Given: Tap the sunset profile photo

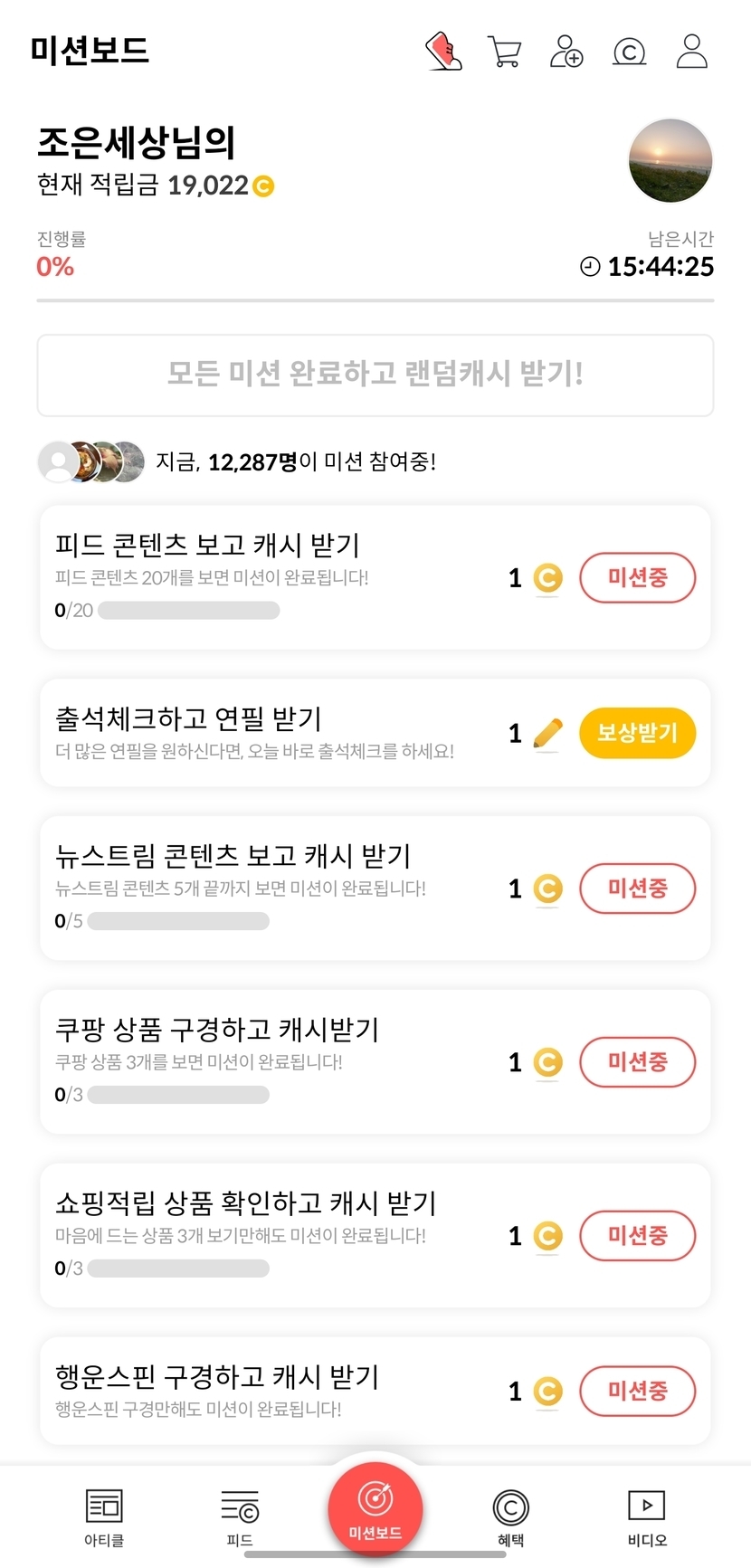Looking at the screenshot, I should (670, 161).
